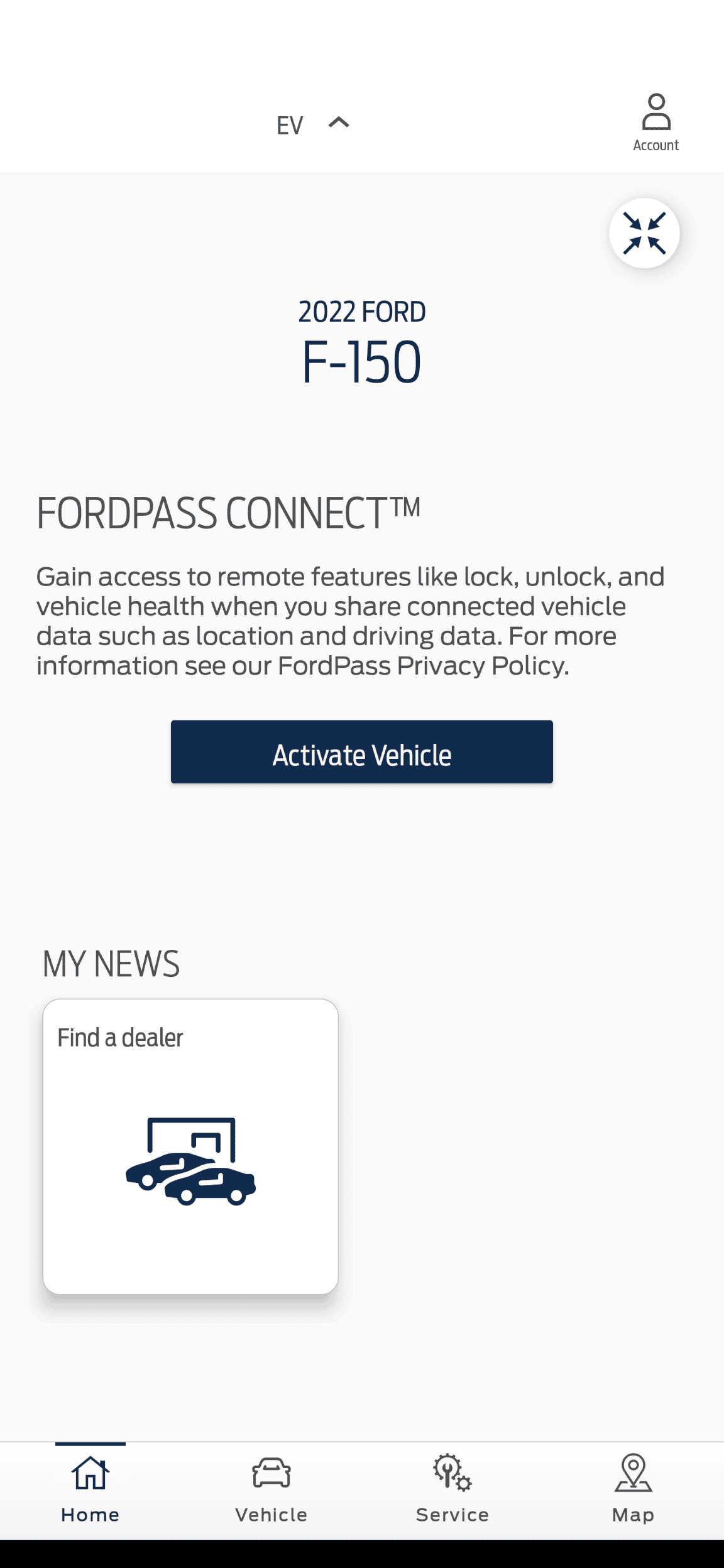
Task: Tap the Activate Vehicle button
Action: click(x=362, y=752)
